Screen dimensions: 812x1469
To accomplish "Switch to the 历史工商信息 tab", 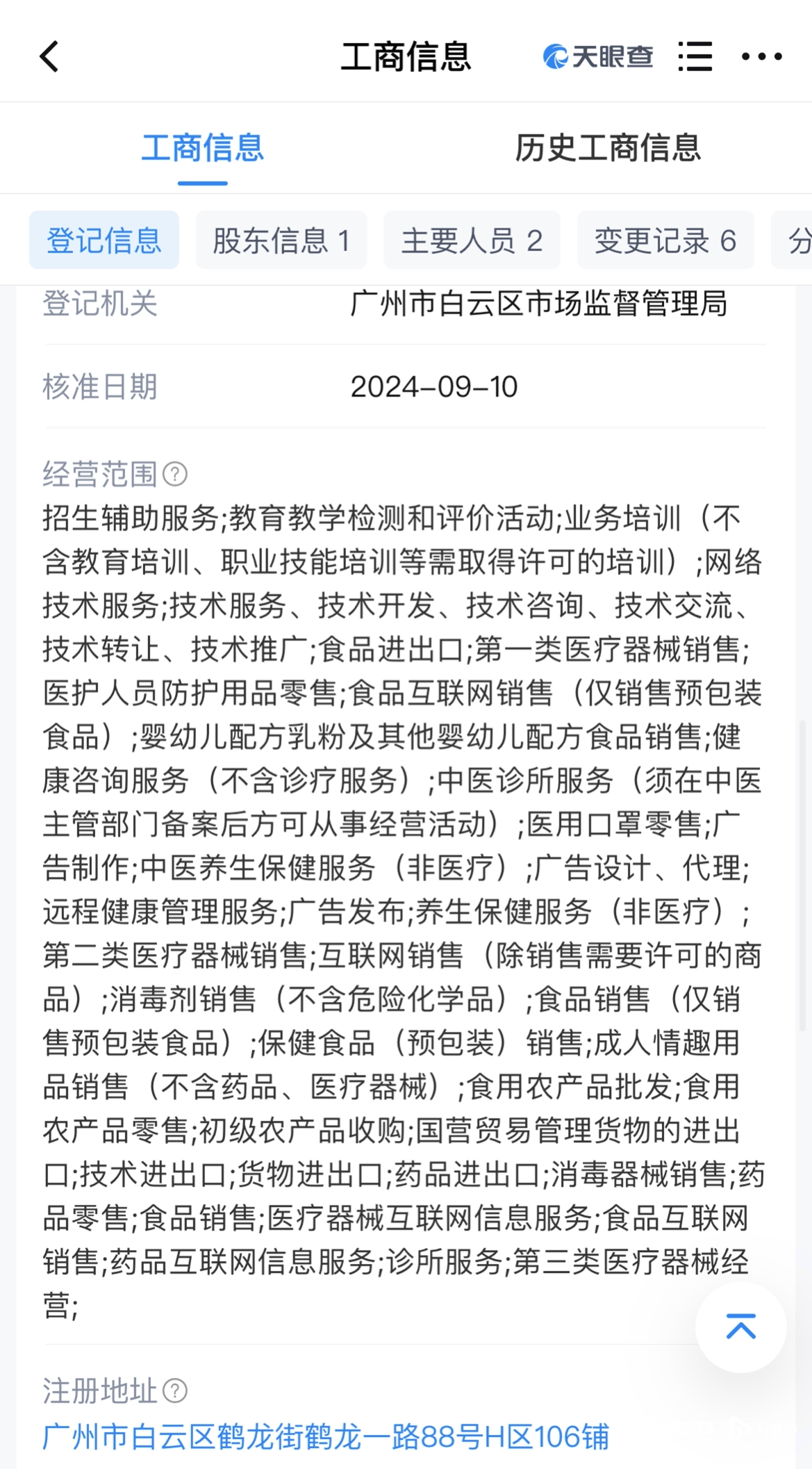I will pyautogui.click(x=608, y=148).
